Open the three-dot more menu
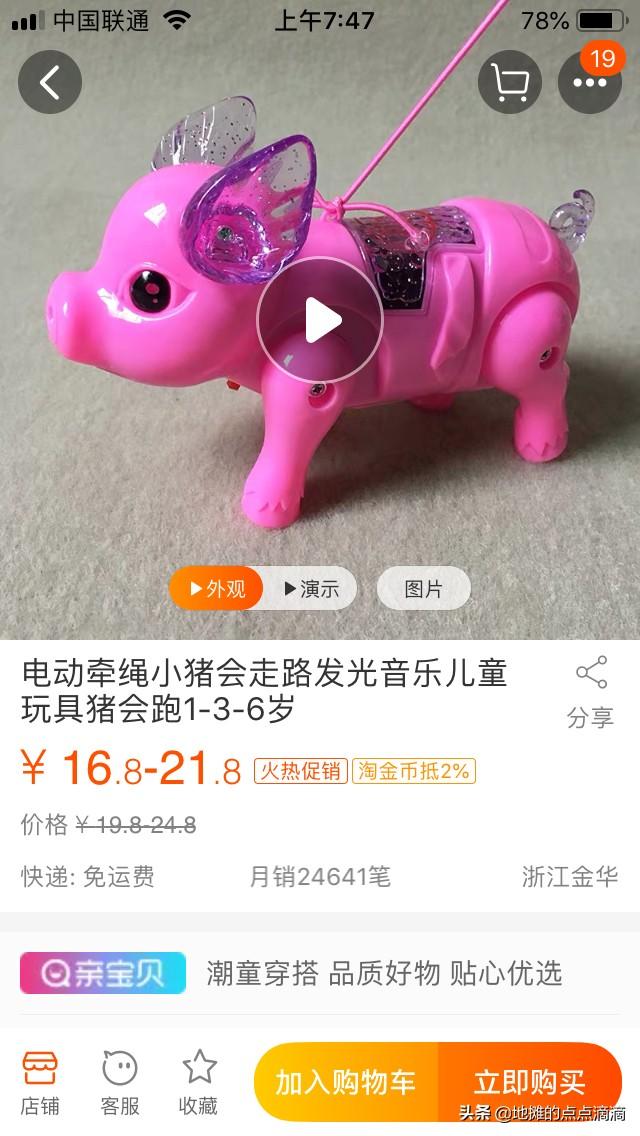 point(589,82)
